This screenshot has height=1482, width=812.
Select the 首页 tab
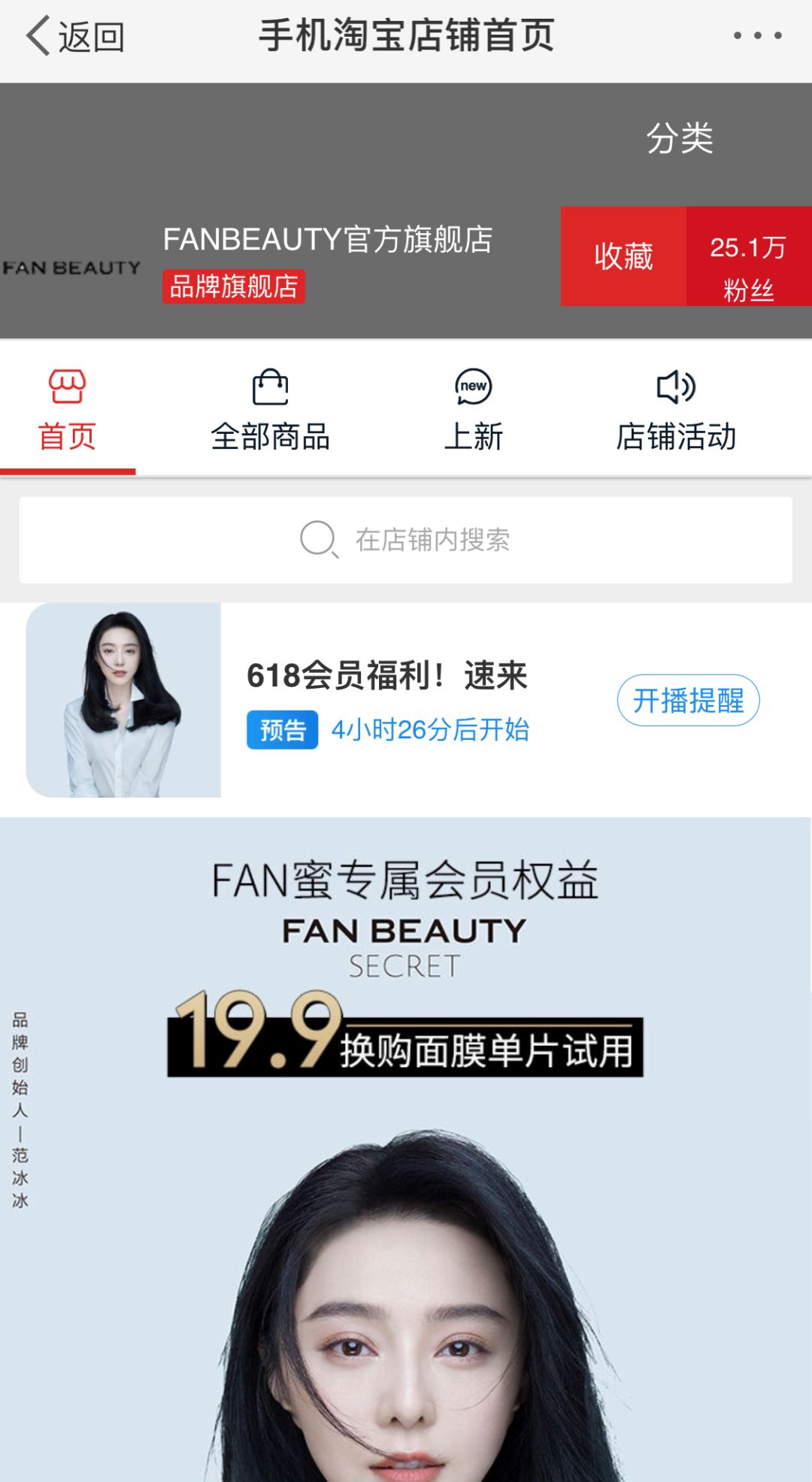coord(68,411)
